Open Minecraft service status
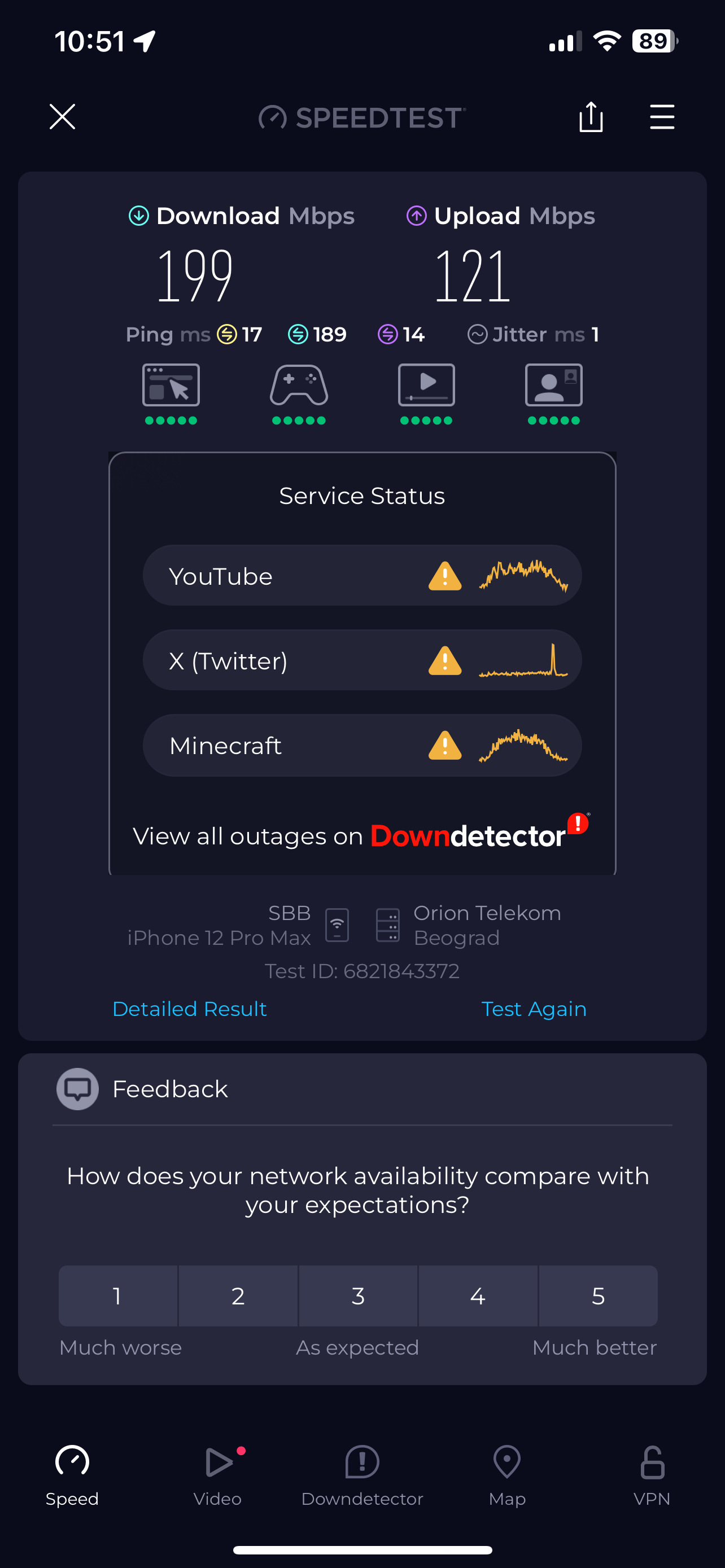Viewport: 725px width, 1568px height. click(362, 745)
